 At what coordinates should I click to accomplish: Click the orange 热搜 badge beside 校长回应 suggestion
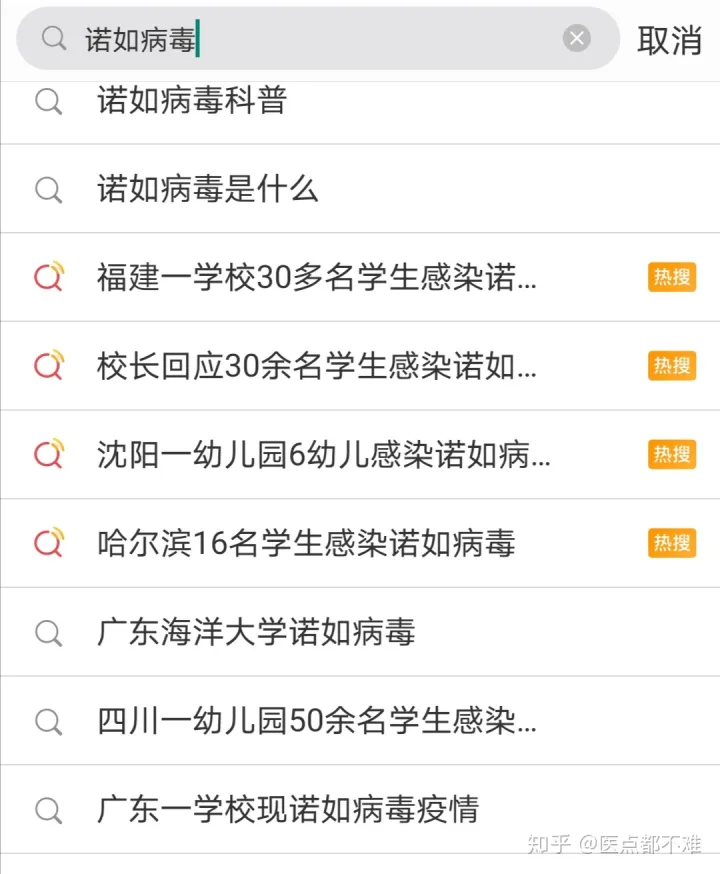pyautogui.click(x=671, y=366)
